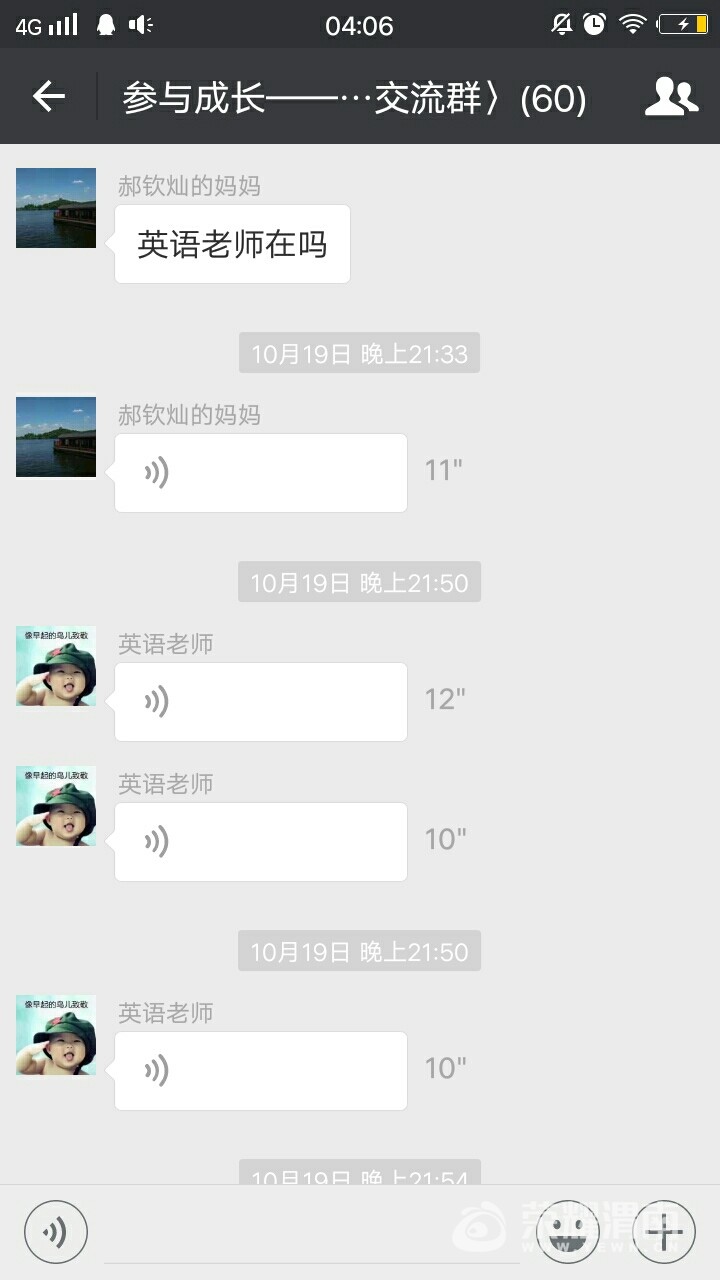The image size is (720, 1280).
Task: Open the emoji picker
Action: coord(568,1232)
